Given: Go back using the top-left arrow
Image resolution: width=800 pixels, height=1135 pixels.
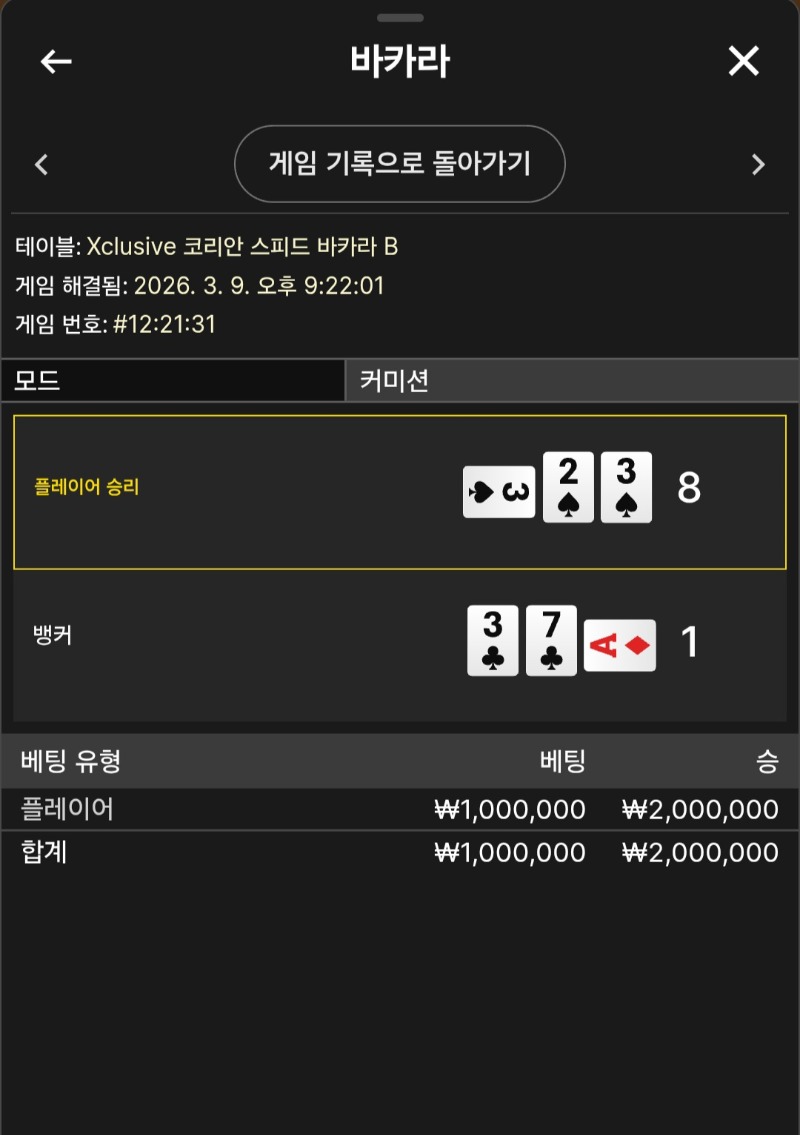Looking at the screenshot, I should coord(56,62).
